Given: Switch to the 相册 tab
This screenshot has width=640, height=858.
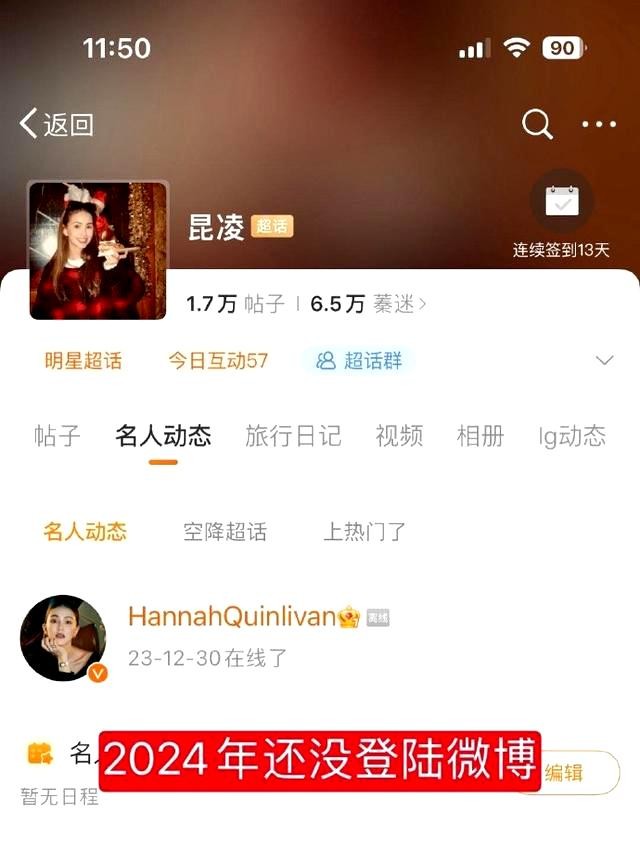Looking at the screenshot, I should [480, 436].
